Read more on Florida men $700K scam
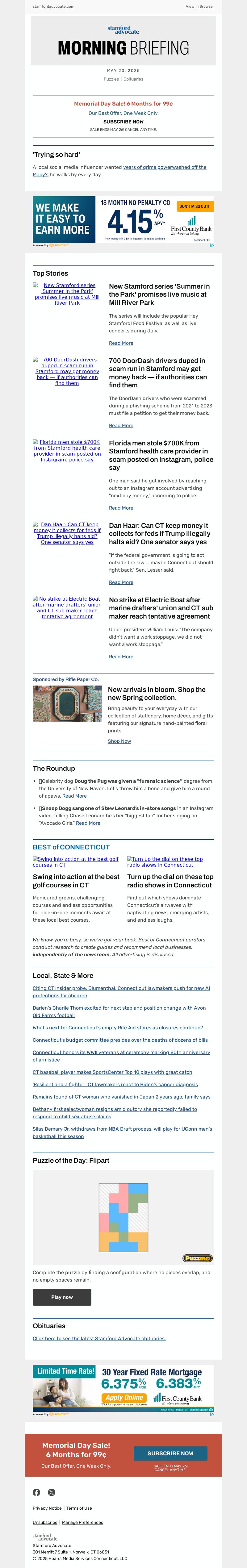The height and width of the screenshot is (1568, 247). pyautogui.click(x=120, y=508)
